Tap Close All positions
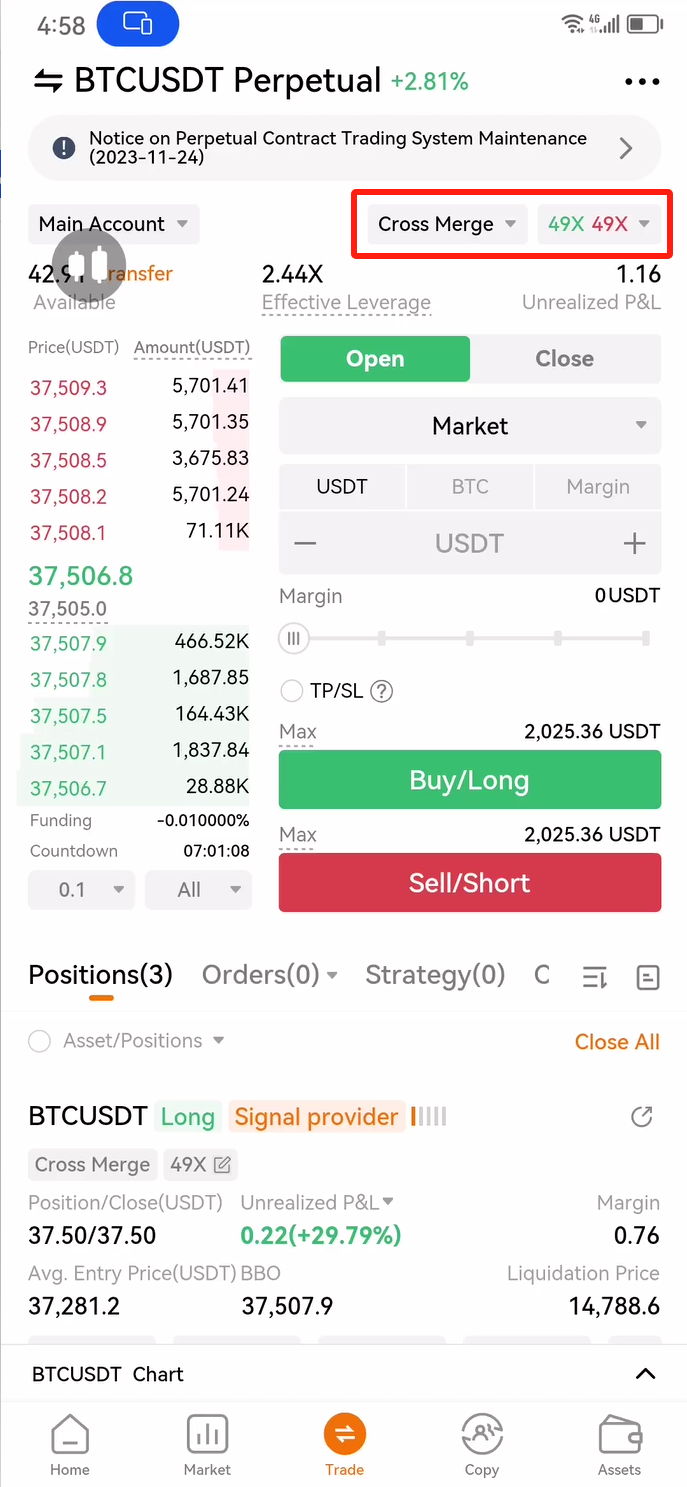 coord(617,1042)
